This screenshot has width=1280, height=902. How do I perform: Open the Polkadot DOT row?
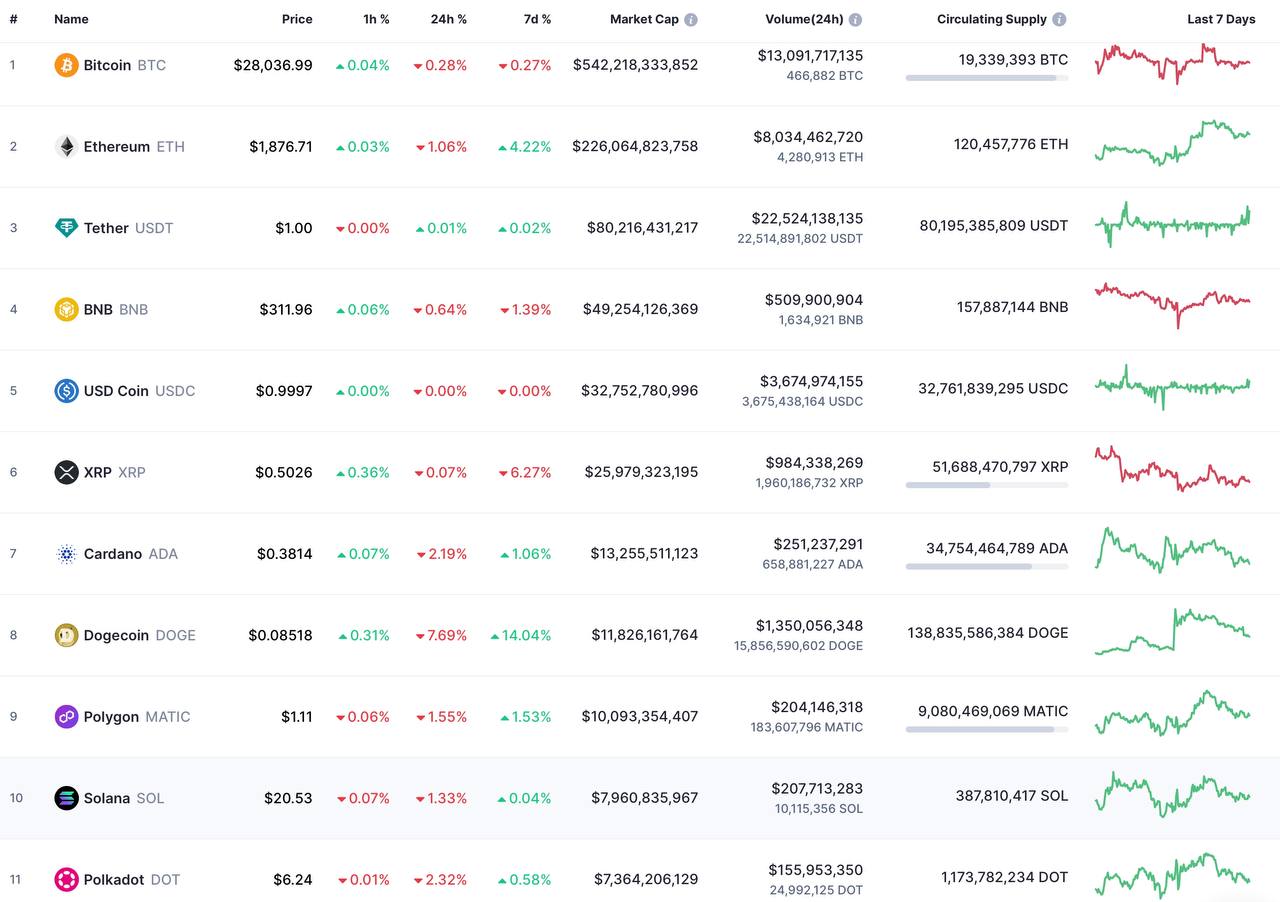[x=113, y=880]
